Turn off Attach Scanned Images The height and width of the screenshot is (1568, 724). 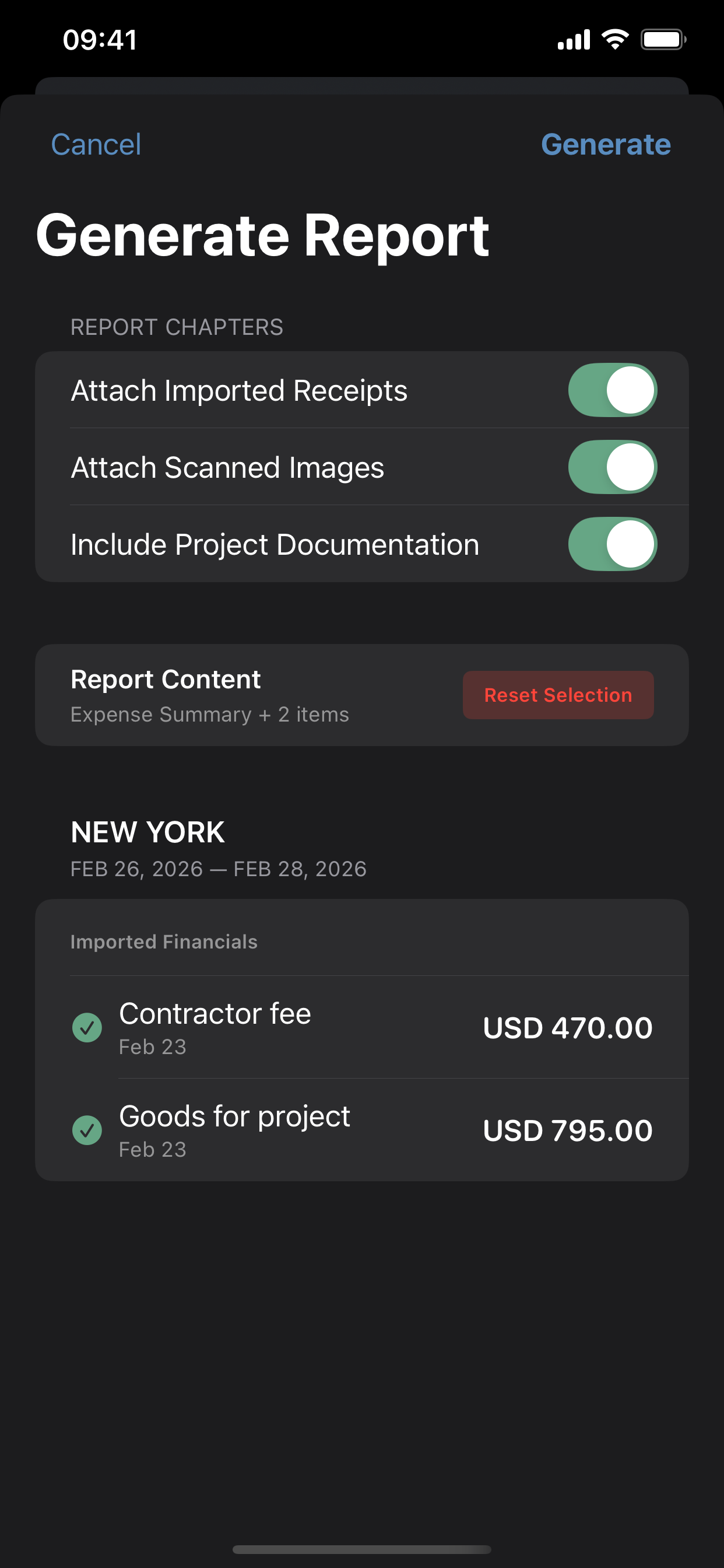pos(612,467)
